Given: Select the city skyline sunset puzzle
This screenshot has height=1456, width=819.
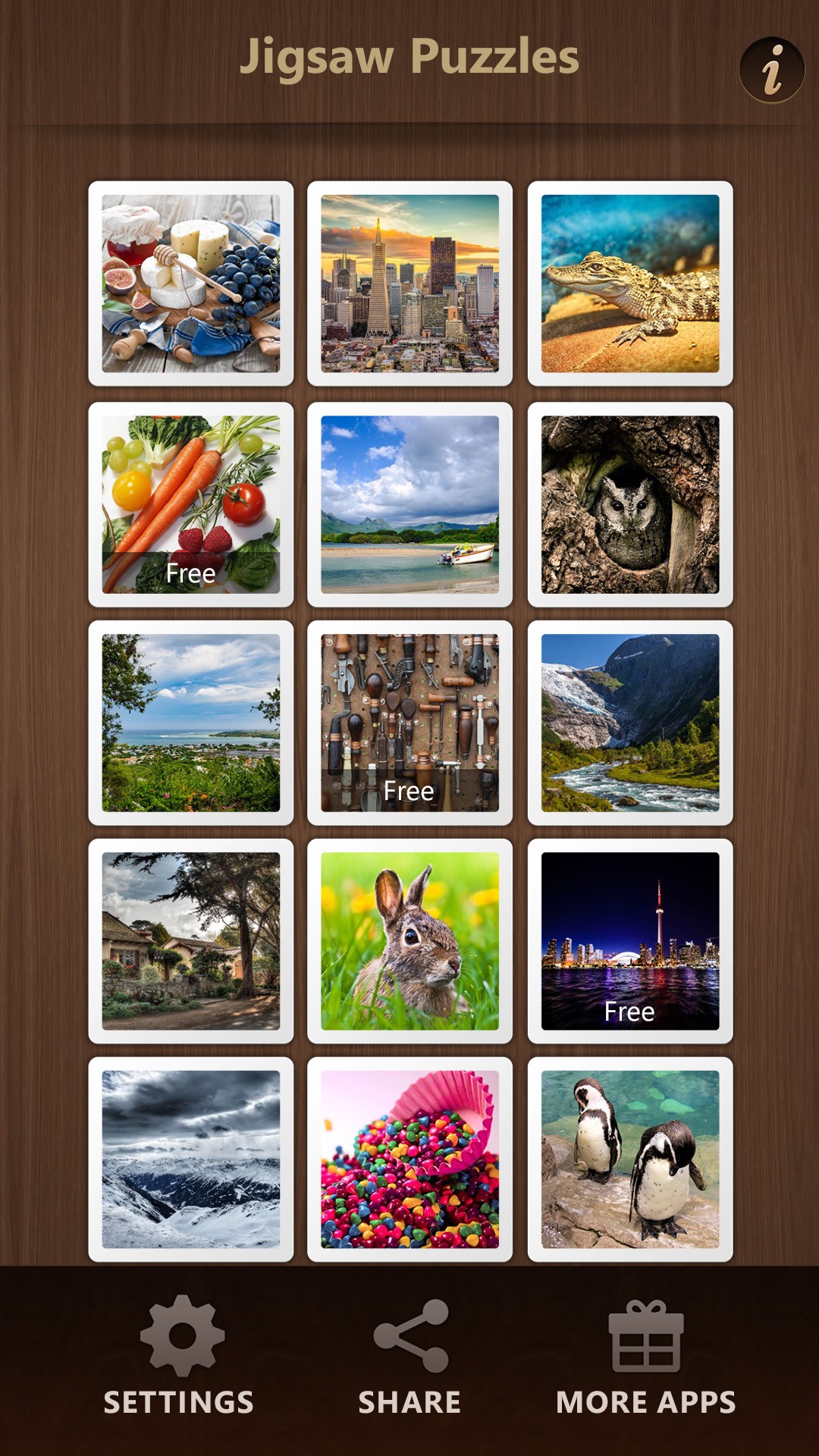Looking at the screenshot, I should coord(409,284).
